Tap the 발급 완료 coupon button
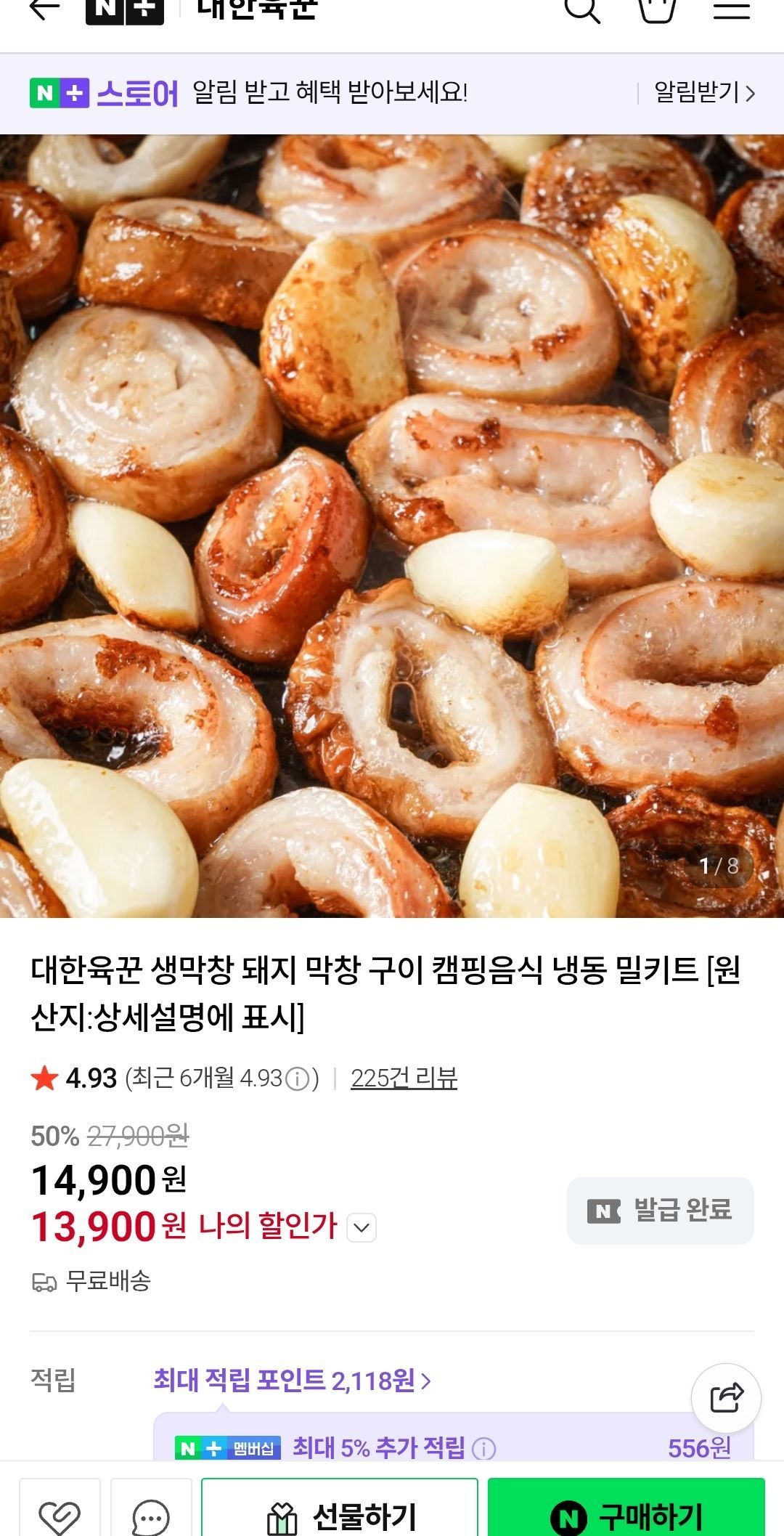The image size is (784, 1536). [x=660, y=1211]
